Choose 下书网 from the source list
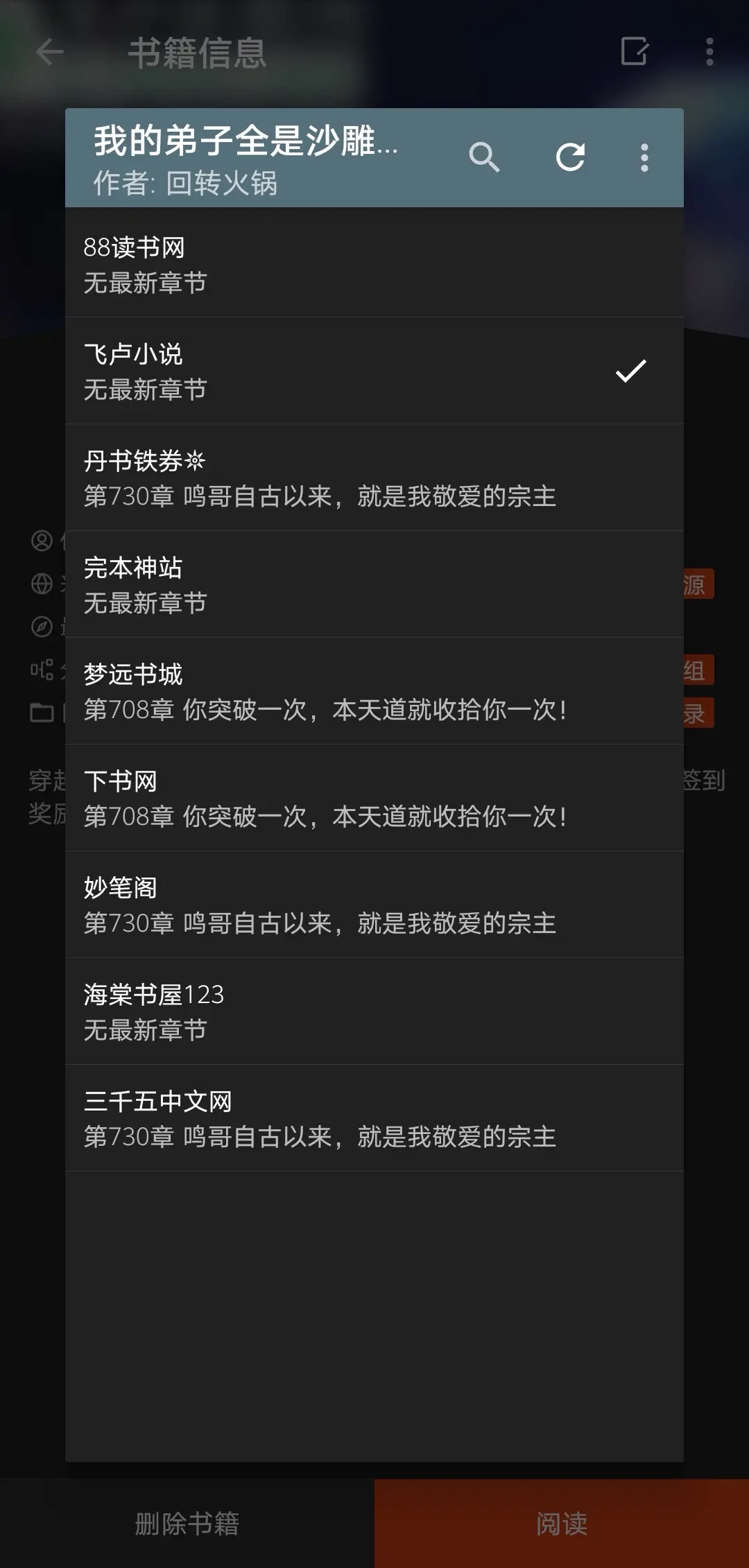749x1568 pixels. point(374,797)
